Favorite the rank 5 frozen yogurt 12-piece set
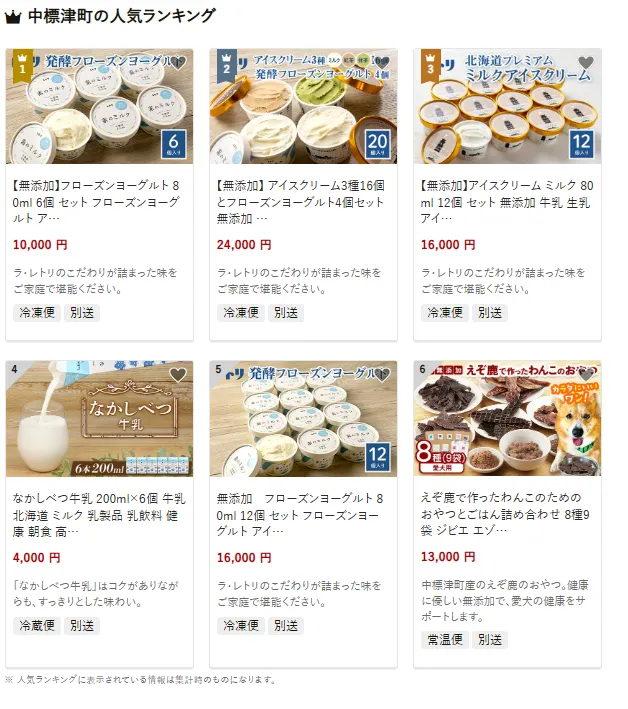 pyautogui.click(x=381, y=375)
